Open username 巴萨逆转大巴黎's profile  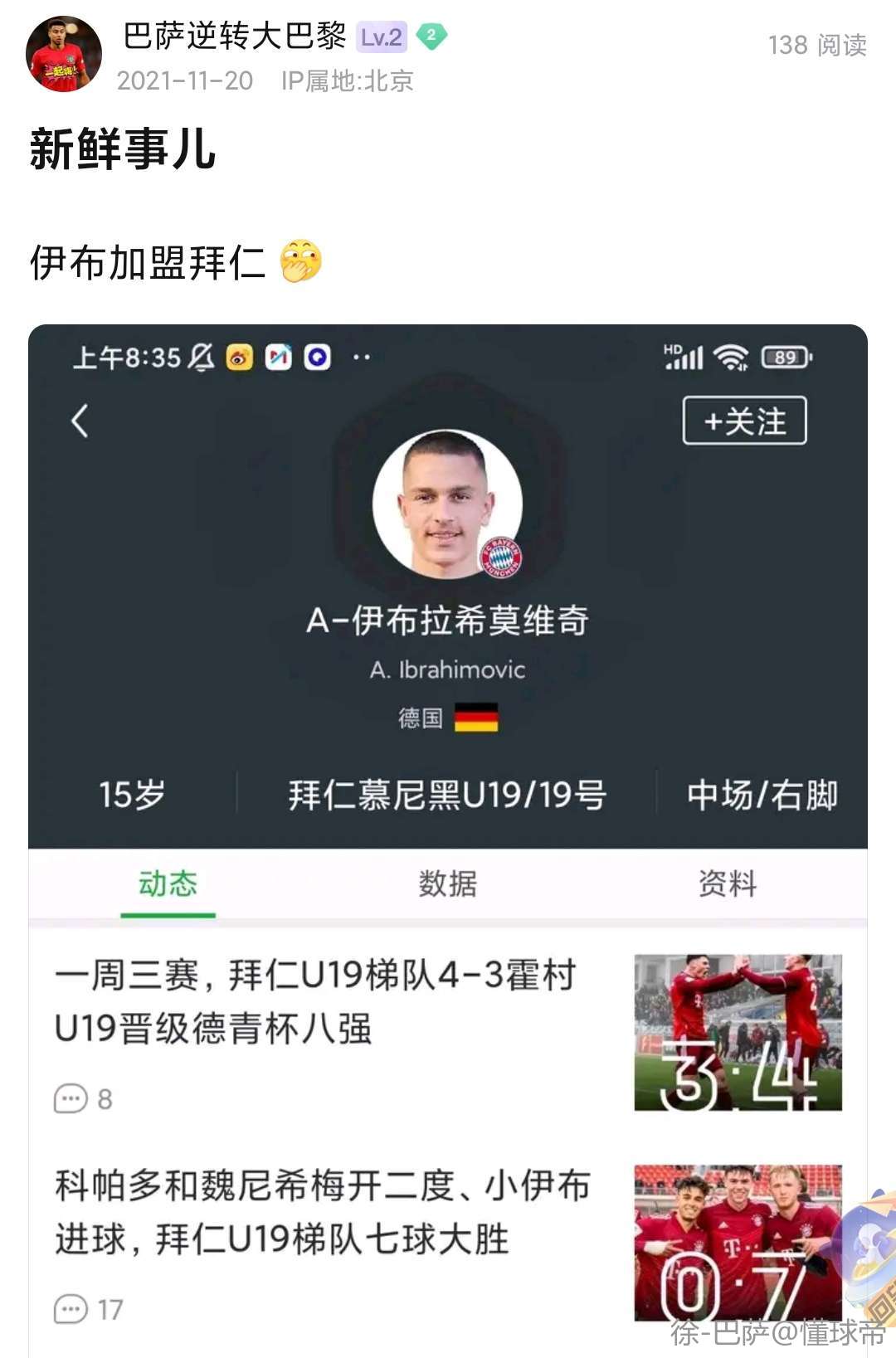(235, 37)
